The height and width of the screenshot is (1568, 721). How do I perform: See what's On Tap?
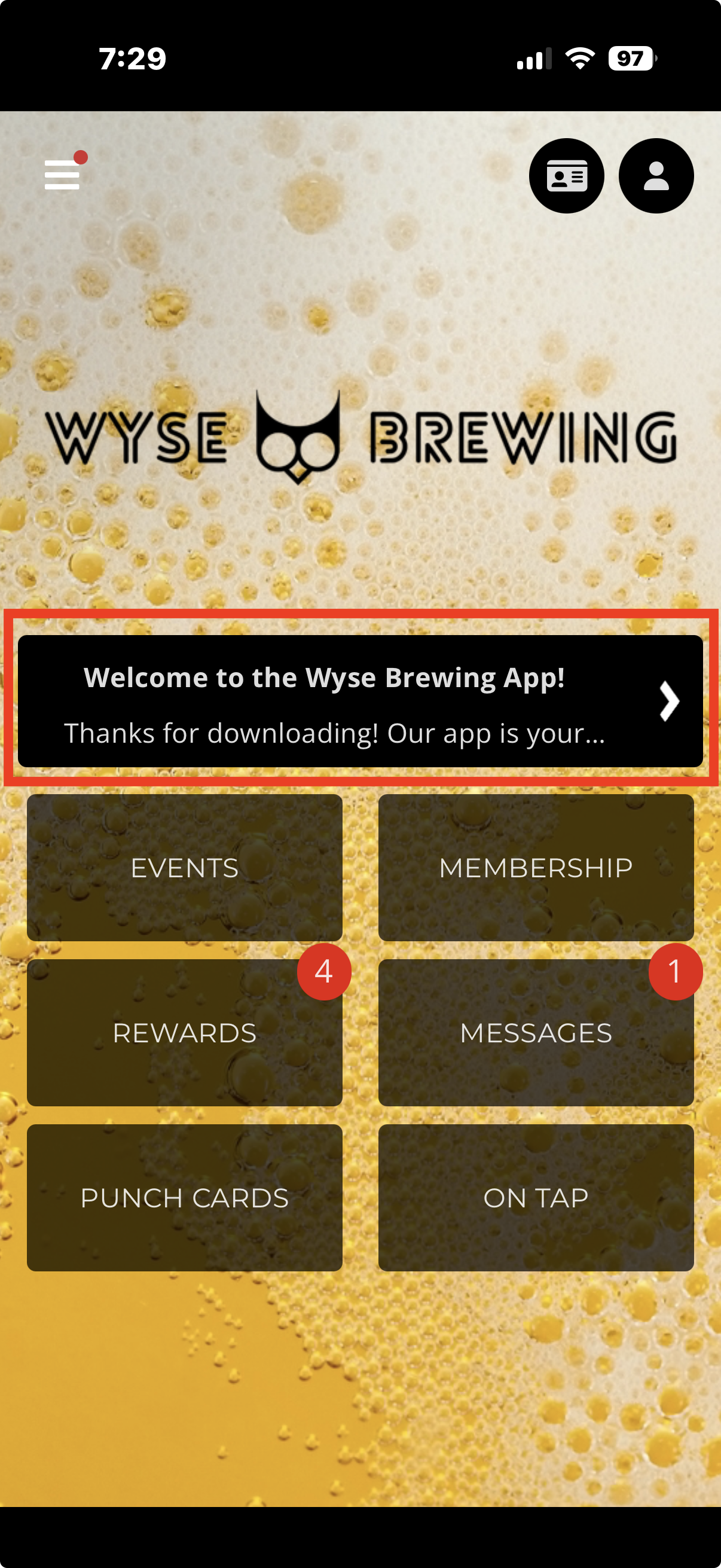(536, 1197)
